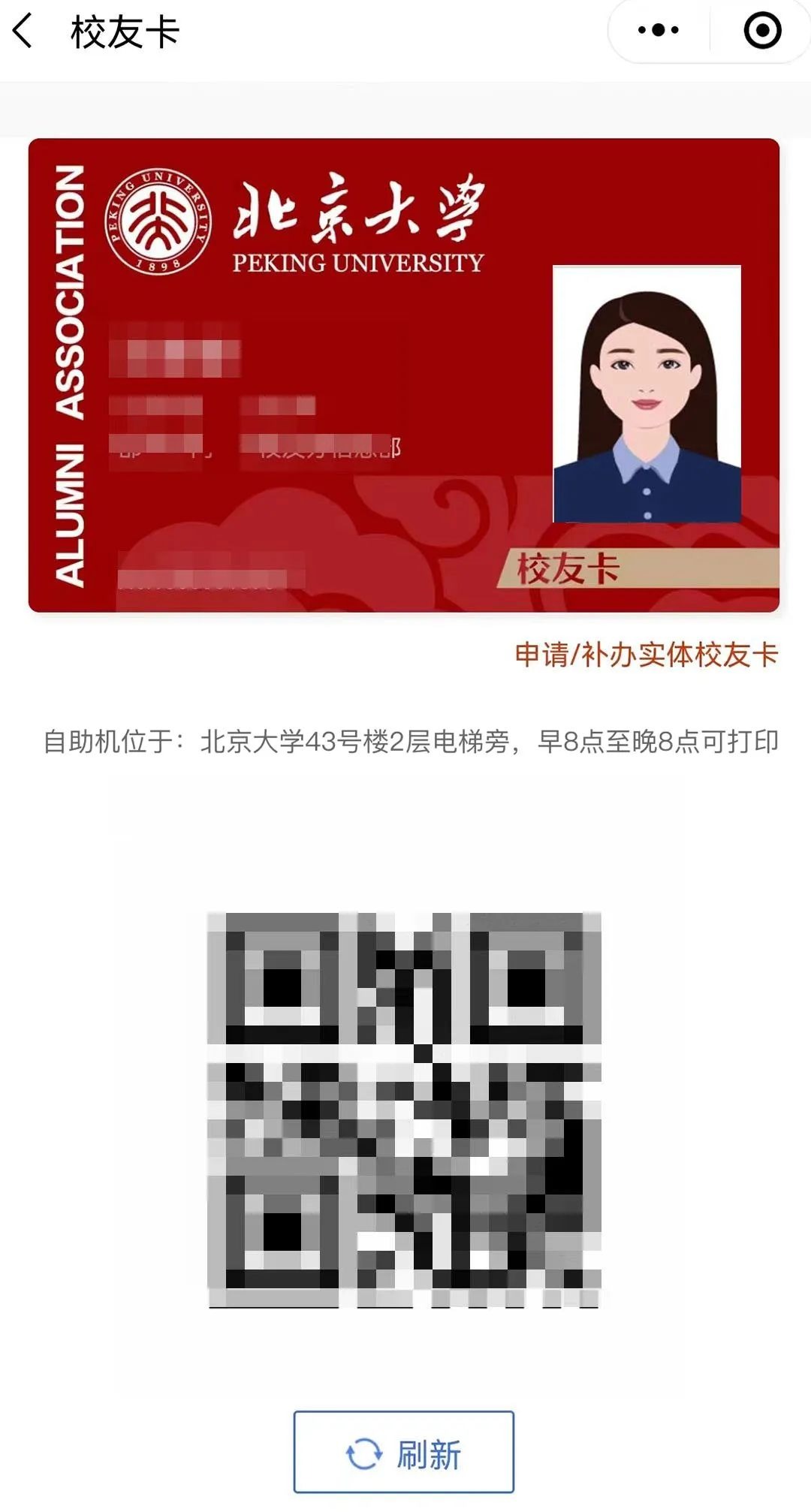
Task: Open the mini program three-dot menu
Action: (x=659, y=31)
